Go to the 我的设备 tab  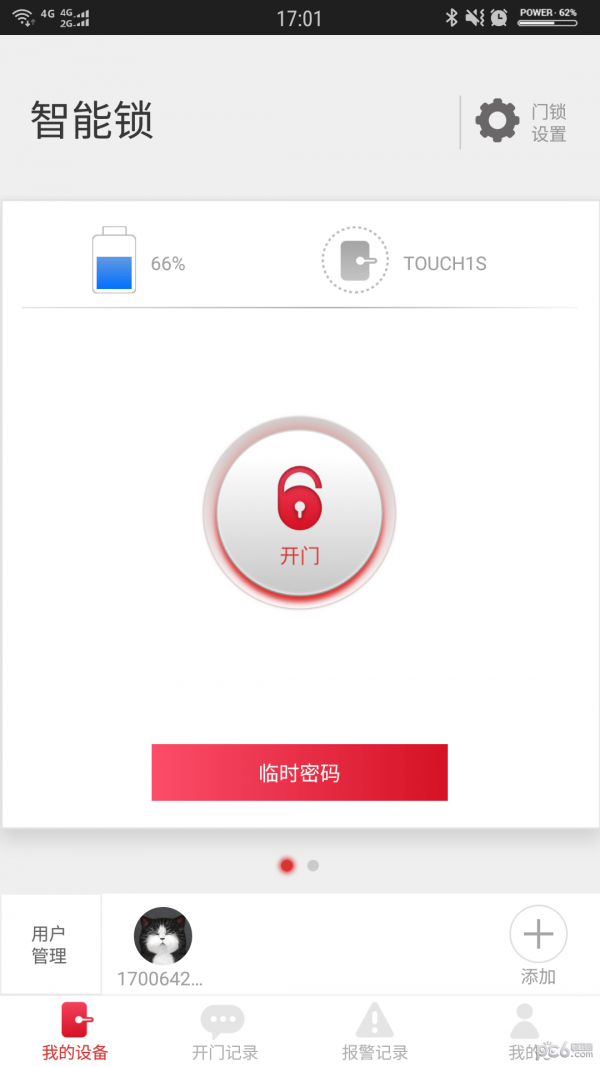(76, 1033)
